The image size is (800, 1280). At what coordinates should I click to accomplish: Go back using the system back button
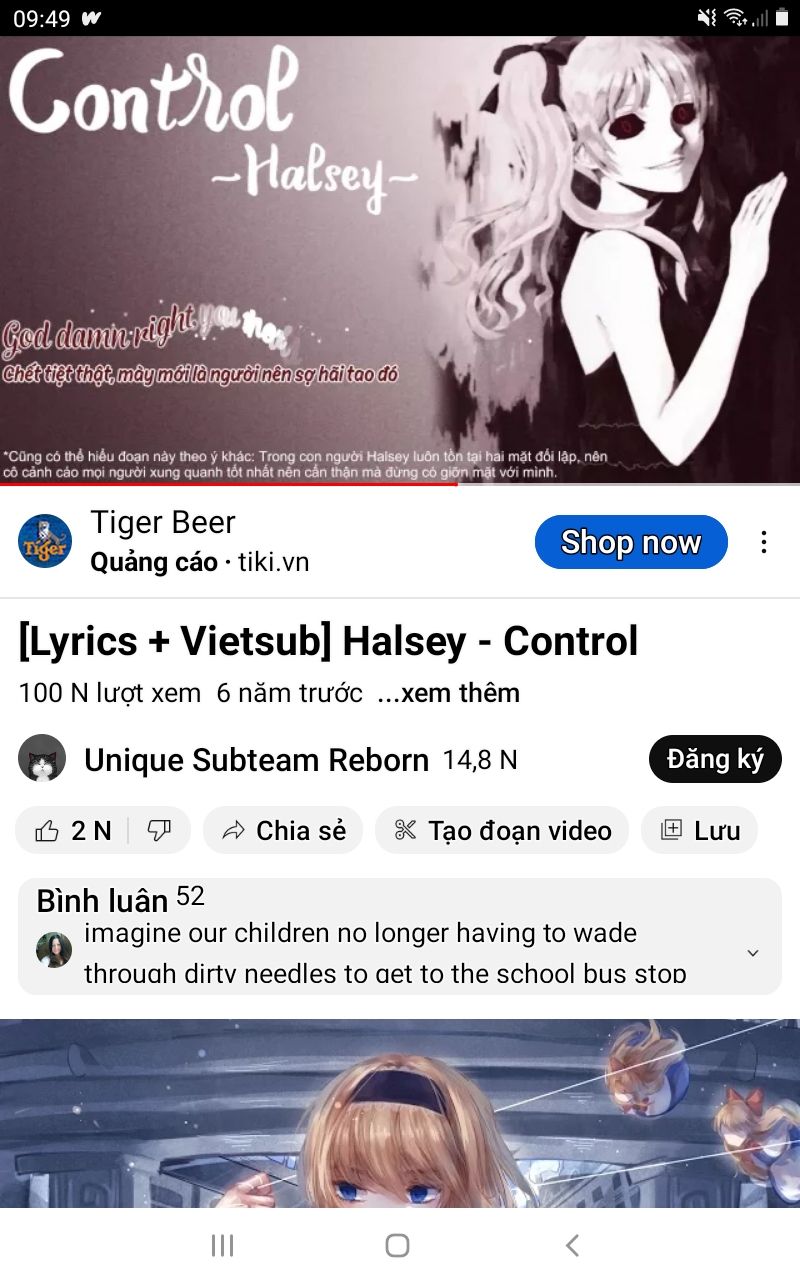click(x=572, y=1245)
